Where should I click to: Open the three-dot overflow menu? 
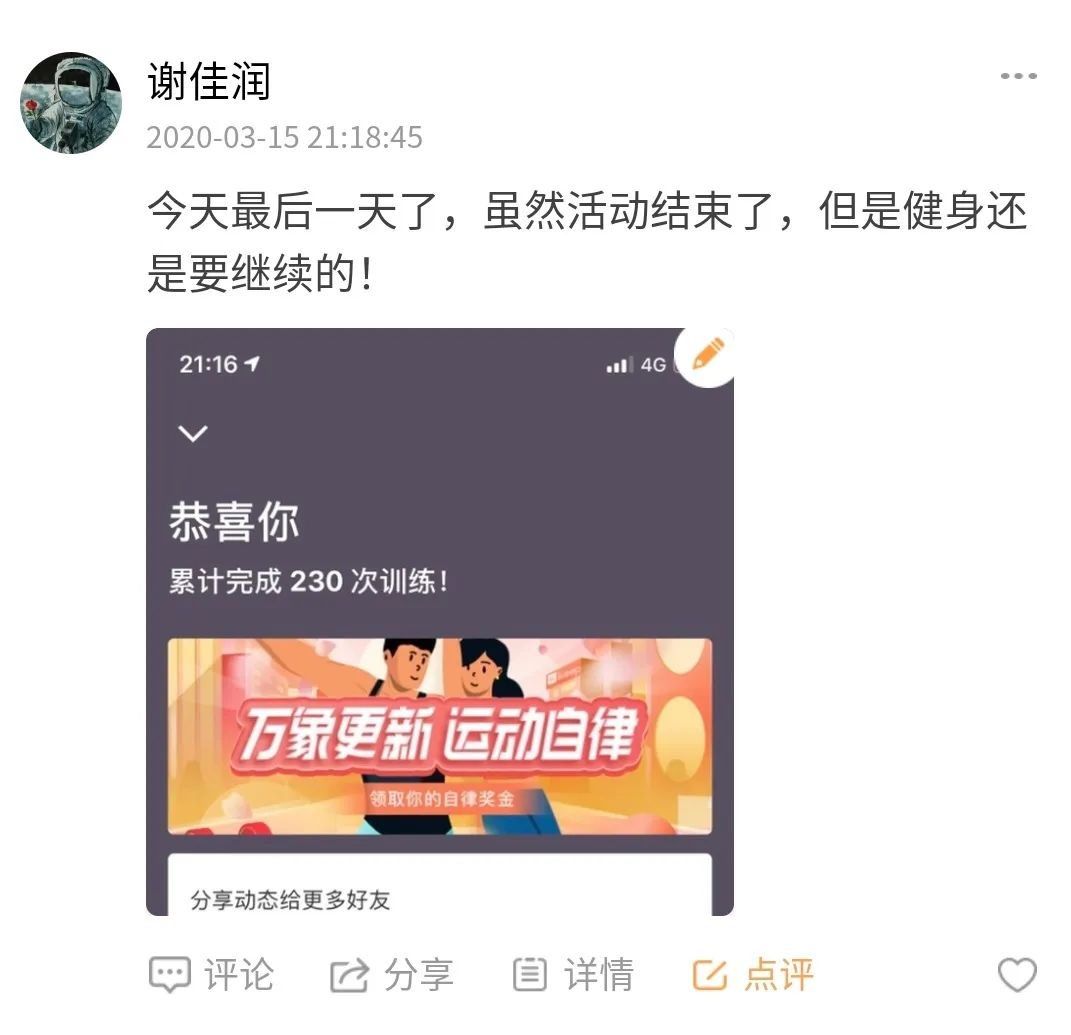[x=1018, y=77]
